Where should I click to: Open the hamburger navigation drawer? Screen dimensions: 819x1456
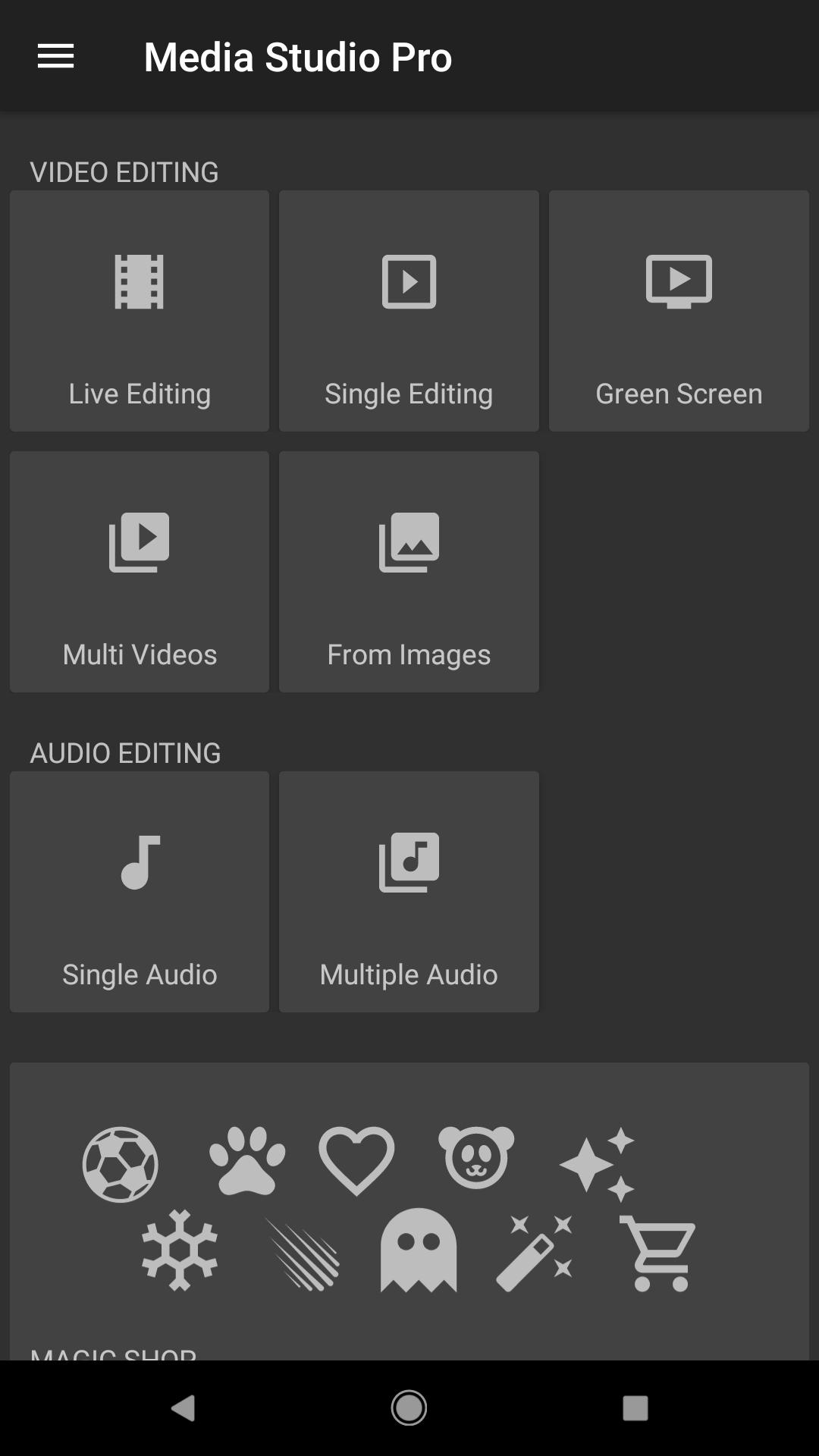pyautogui.click(x=56, y=56)
